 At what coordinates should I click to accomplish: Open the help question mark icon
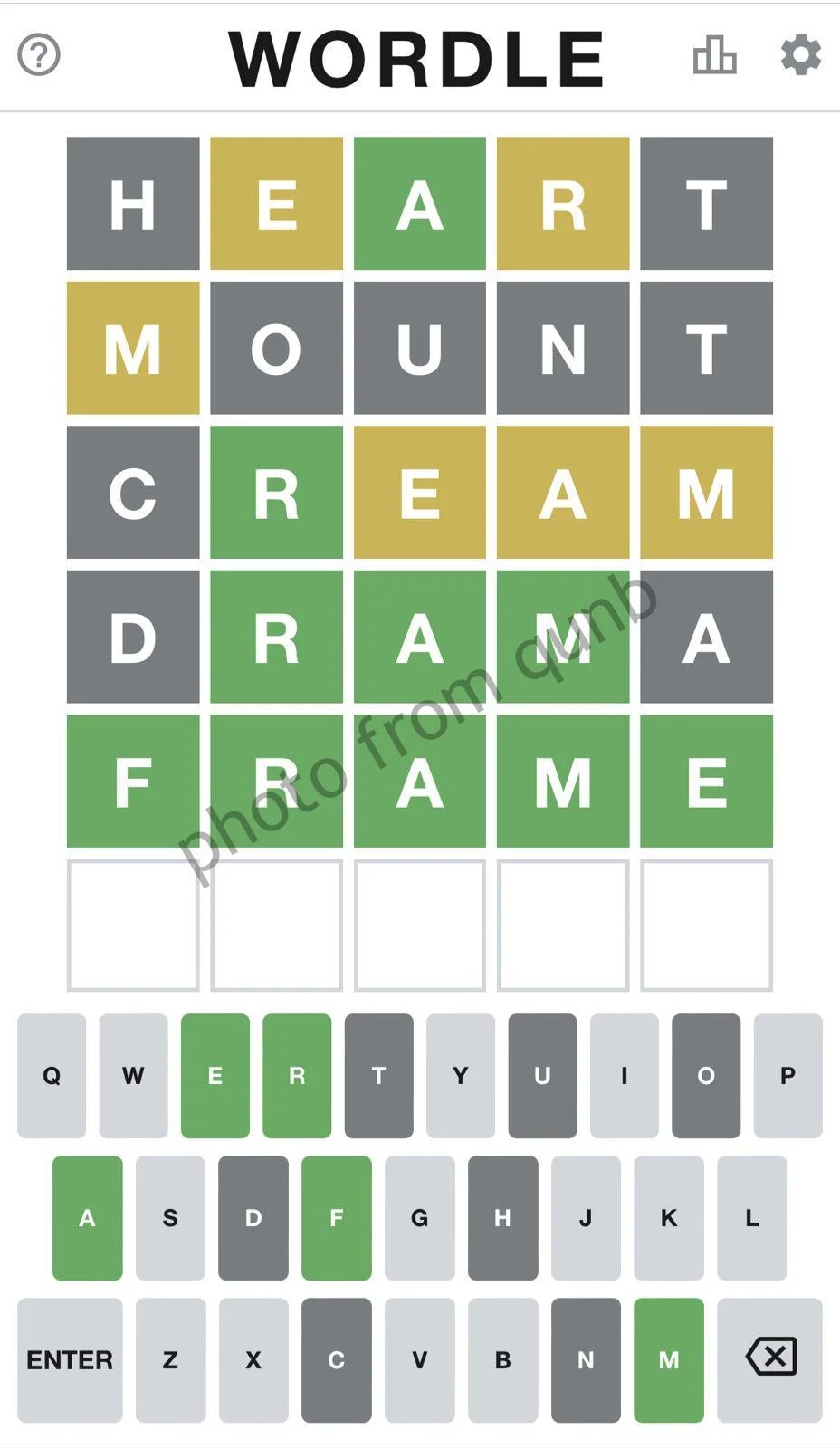(39, 55)
